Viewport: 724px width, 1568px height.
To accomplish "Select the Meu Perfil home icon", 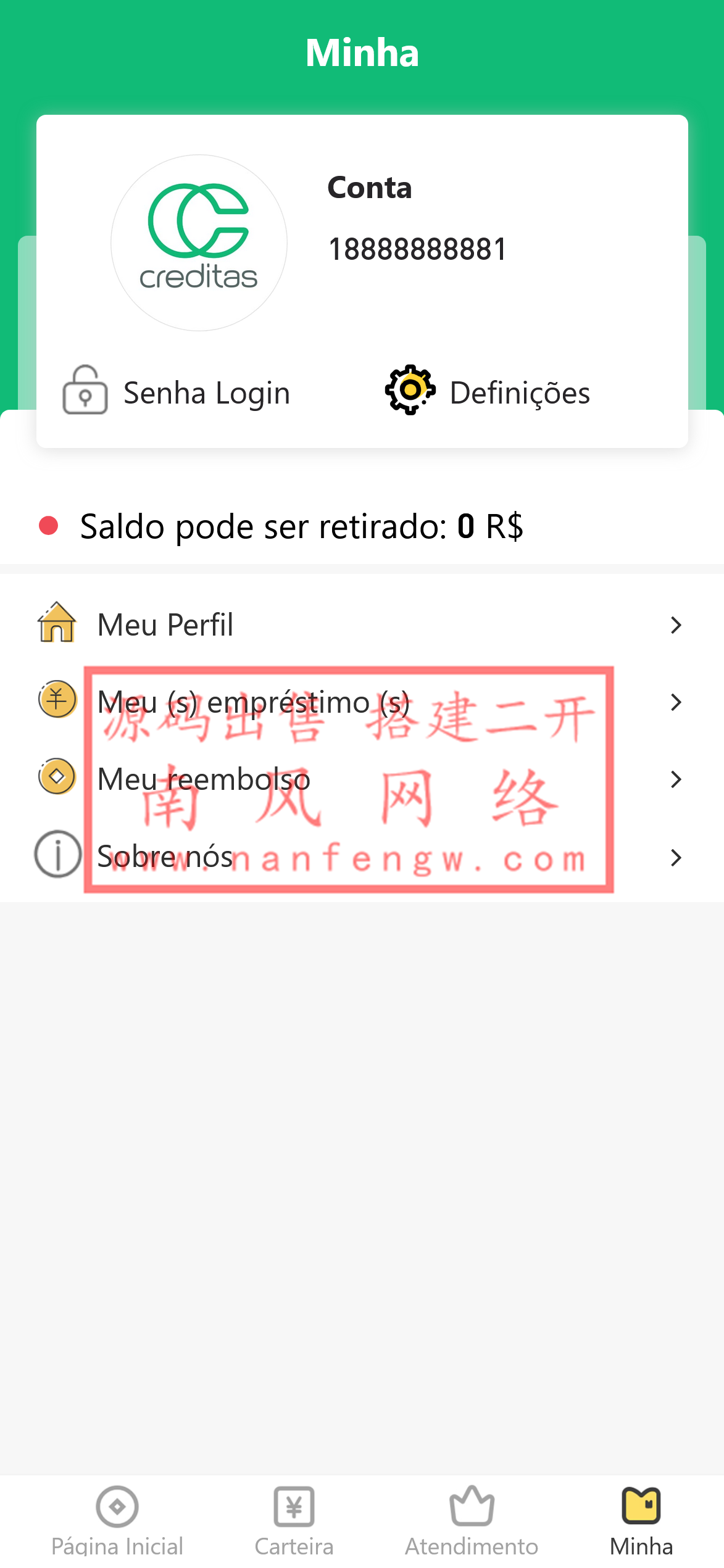I will coord(56,624).
